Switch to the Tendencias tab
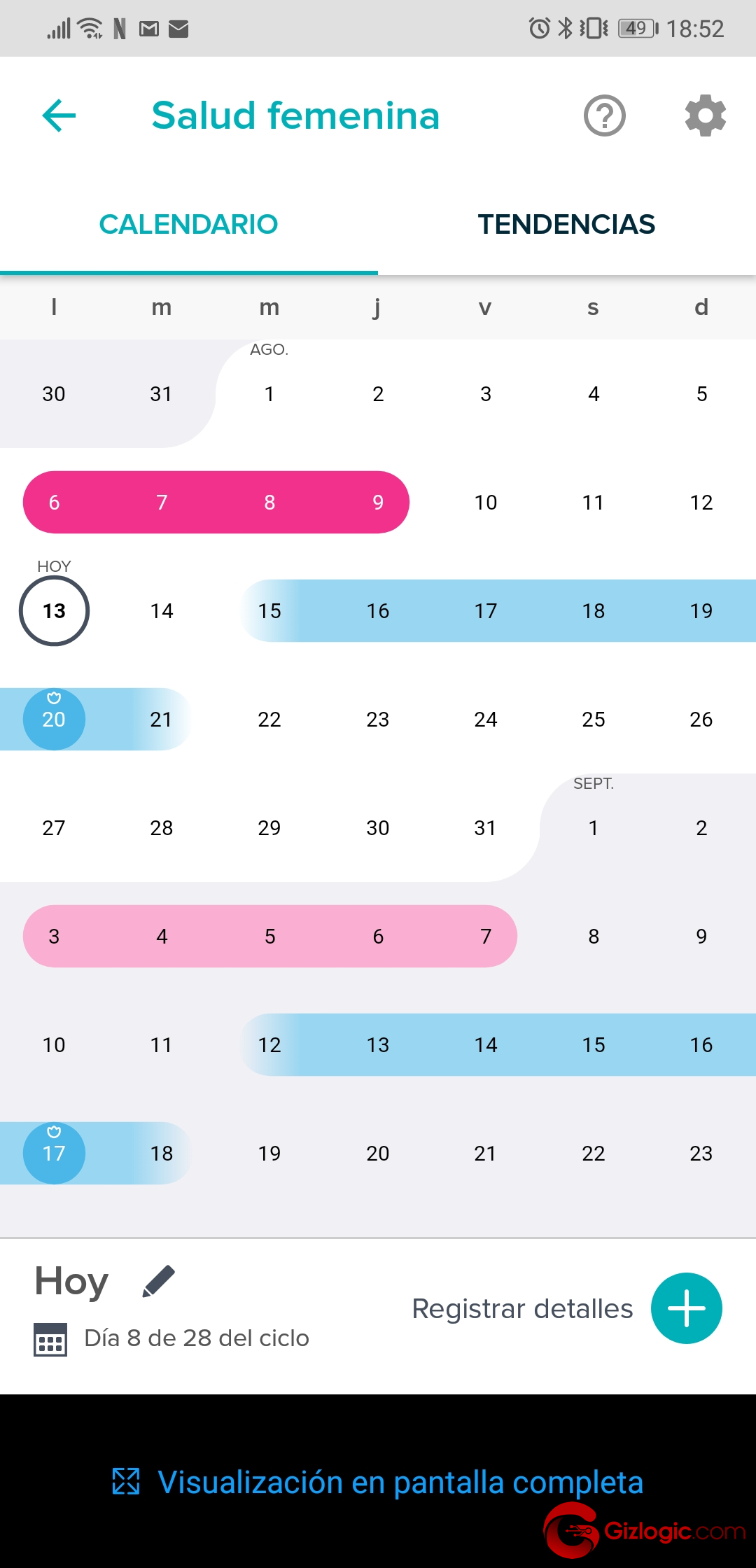The height and width of the screenshot is (1568, 756). click(x=566, y=225)
